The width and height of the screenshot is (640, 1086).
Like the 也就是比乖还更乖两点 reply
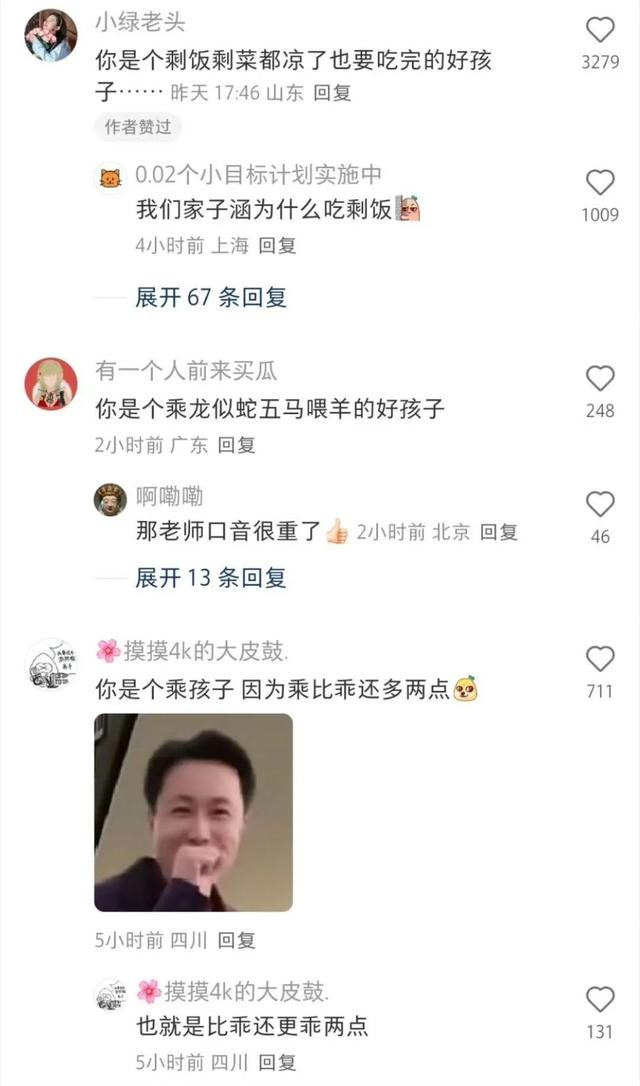click(x=600, y=1000)
